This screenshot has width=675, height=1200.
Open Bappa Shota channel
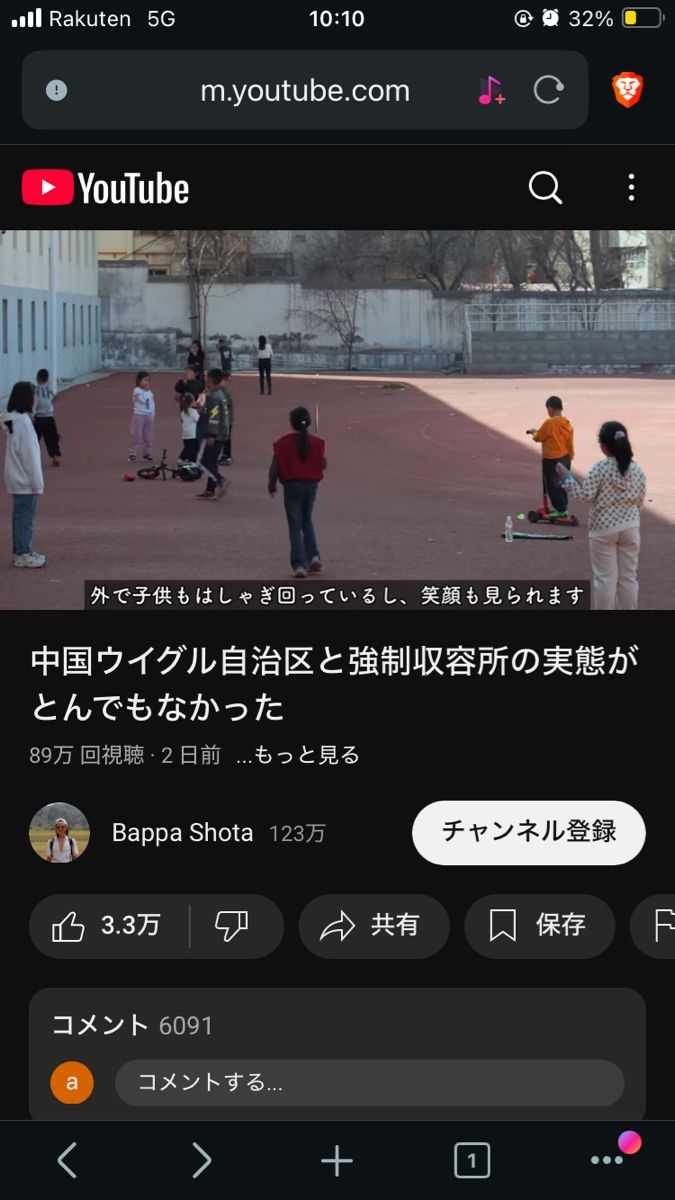(182, 833)
